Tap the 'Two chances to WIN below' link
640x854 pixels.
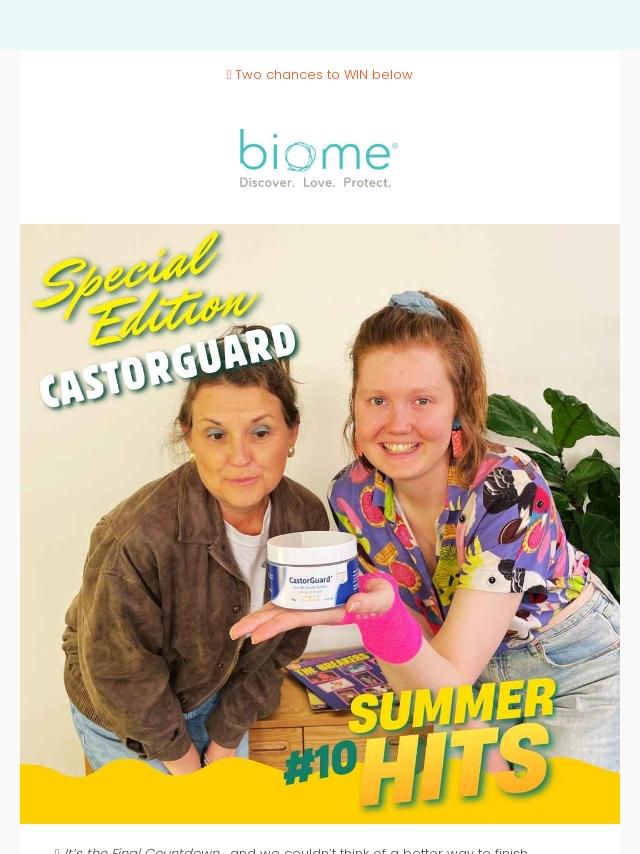320,75
